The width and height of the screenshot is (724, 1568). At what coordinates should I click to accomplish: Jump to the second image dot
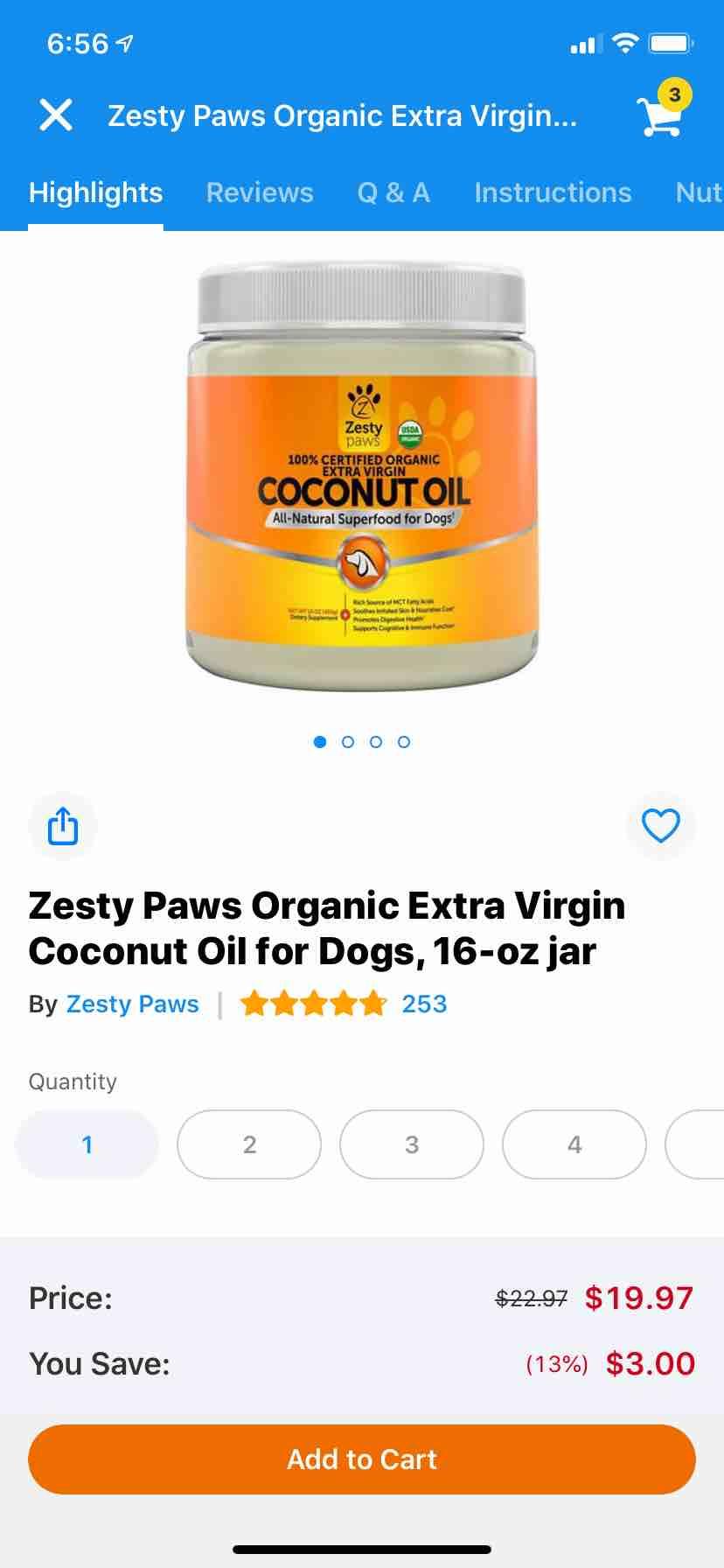348,742
